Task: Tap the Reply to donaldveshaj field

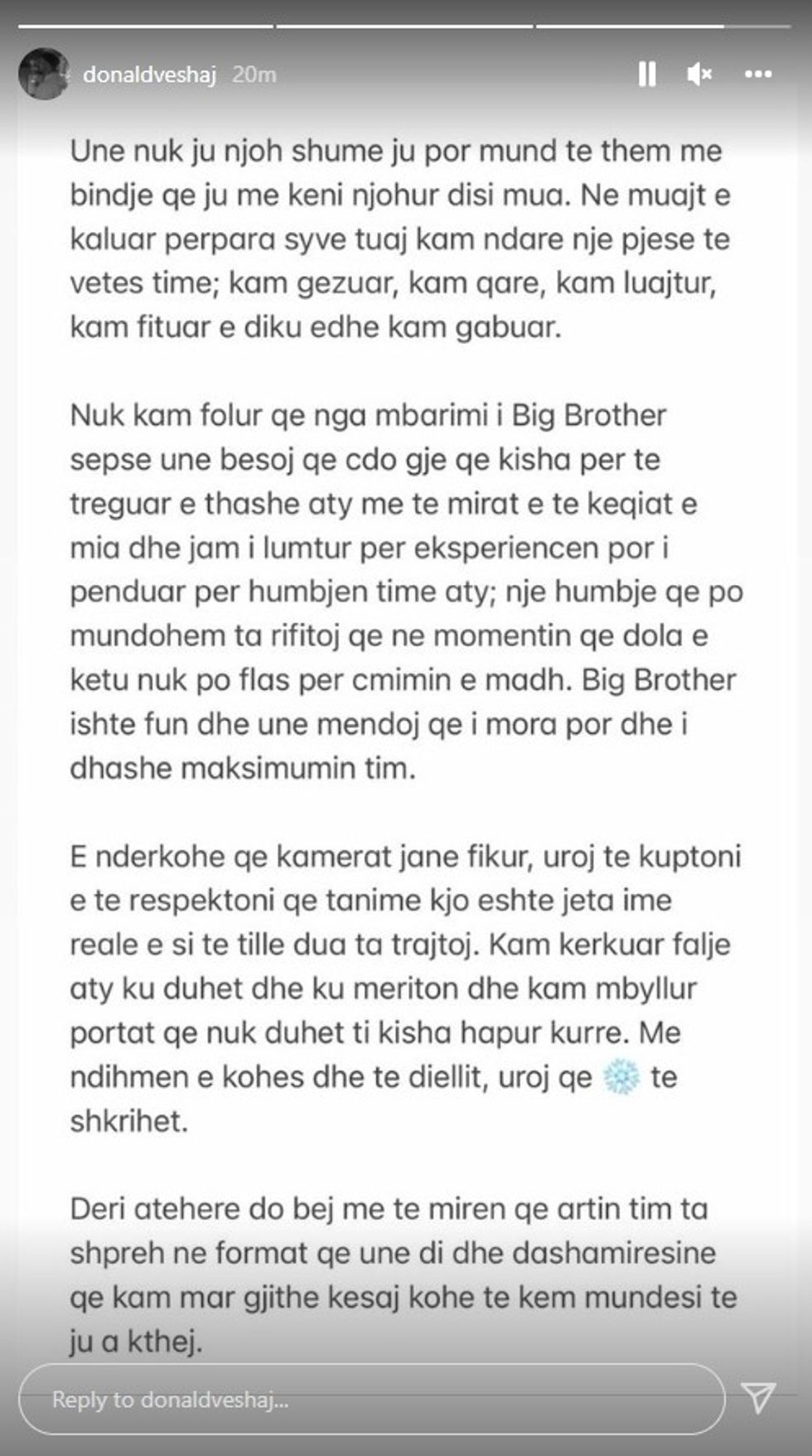Action: pos(371,1400)
